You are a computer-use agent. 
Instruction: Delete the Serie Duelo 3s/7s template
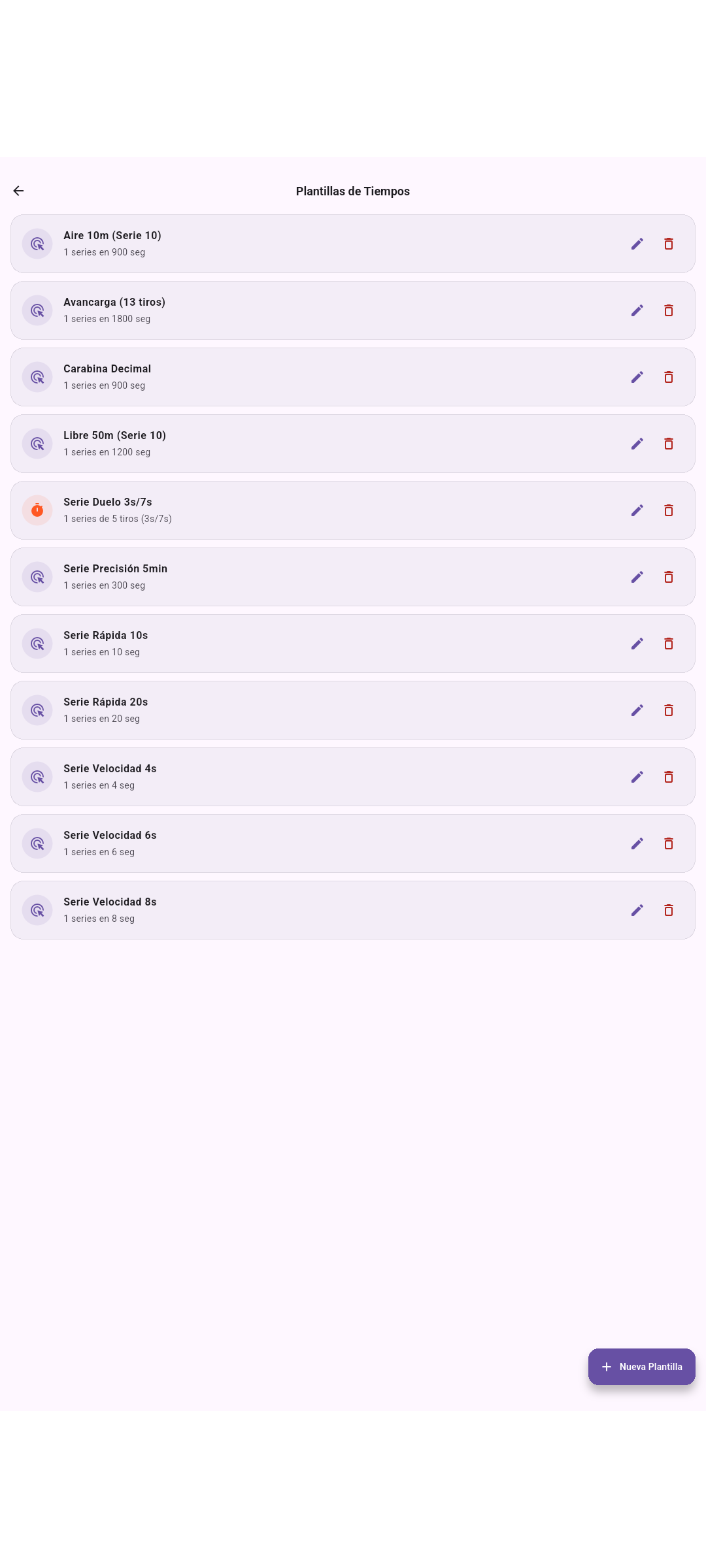coord(669,510)
